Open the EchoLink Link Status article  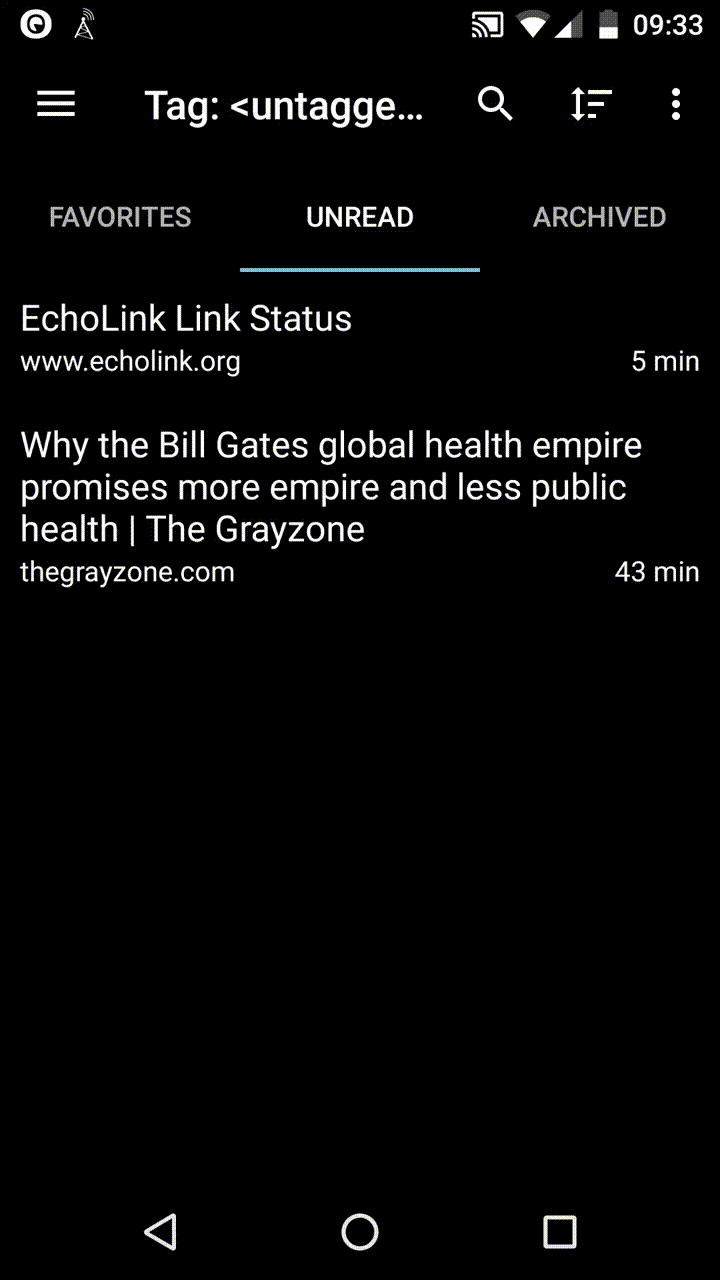[360, 338]
